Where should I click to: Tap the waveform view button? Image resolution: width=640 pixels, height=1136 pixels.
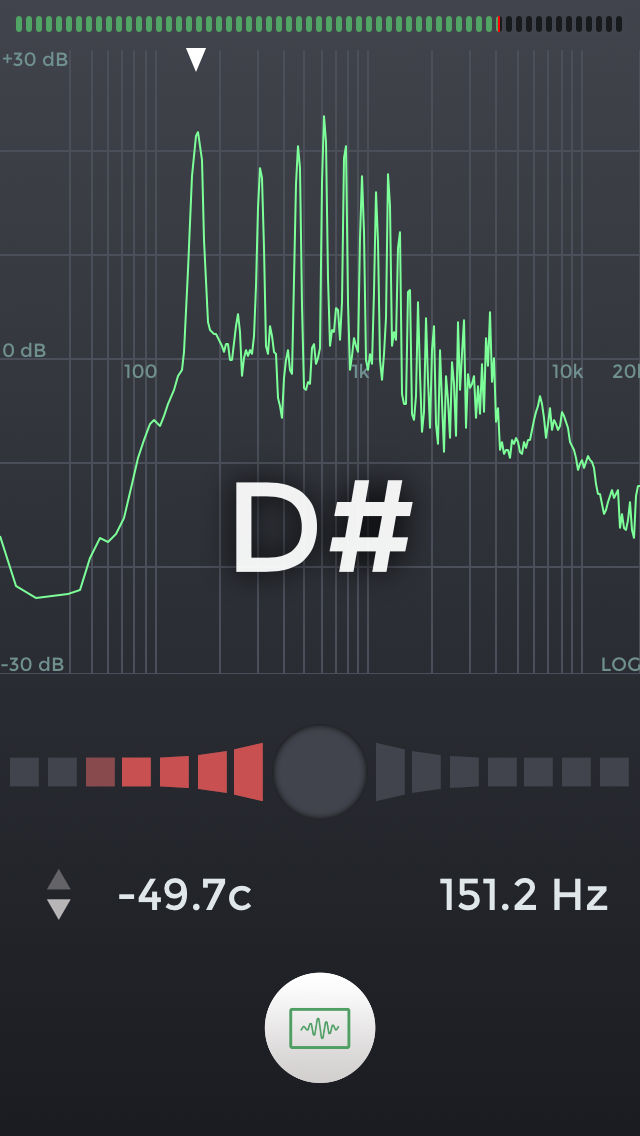[320, 1027]
